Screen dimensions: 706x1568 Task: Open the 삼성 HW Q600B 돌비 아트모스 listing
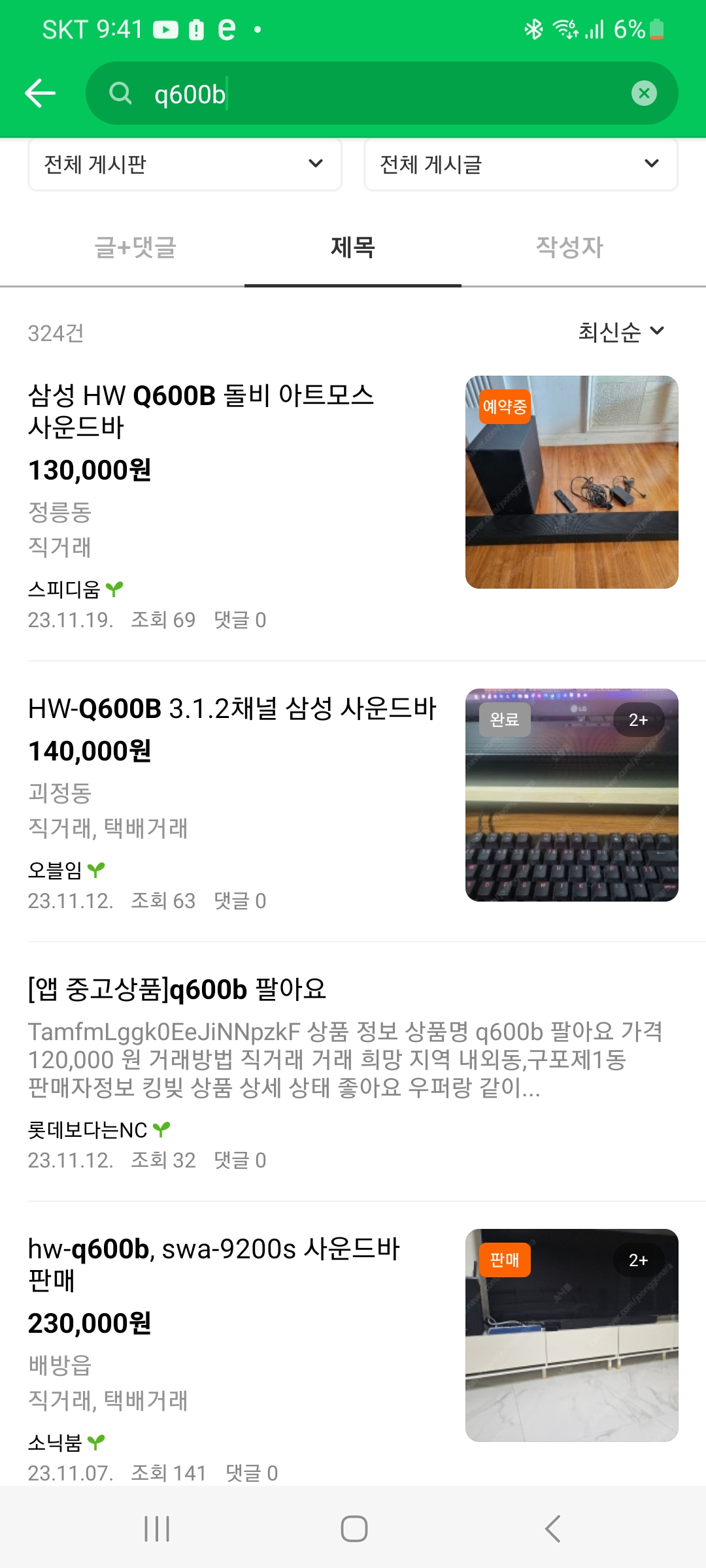point(201,411)
